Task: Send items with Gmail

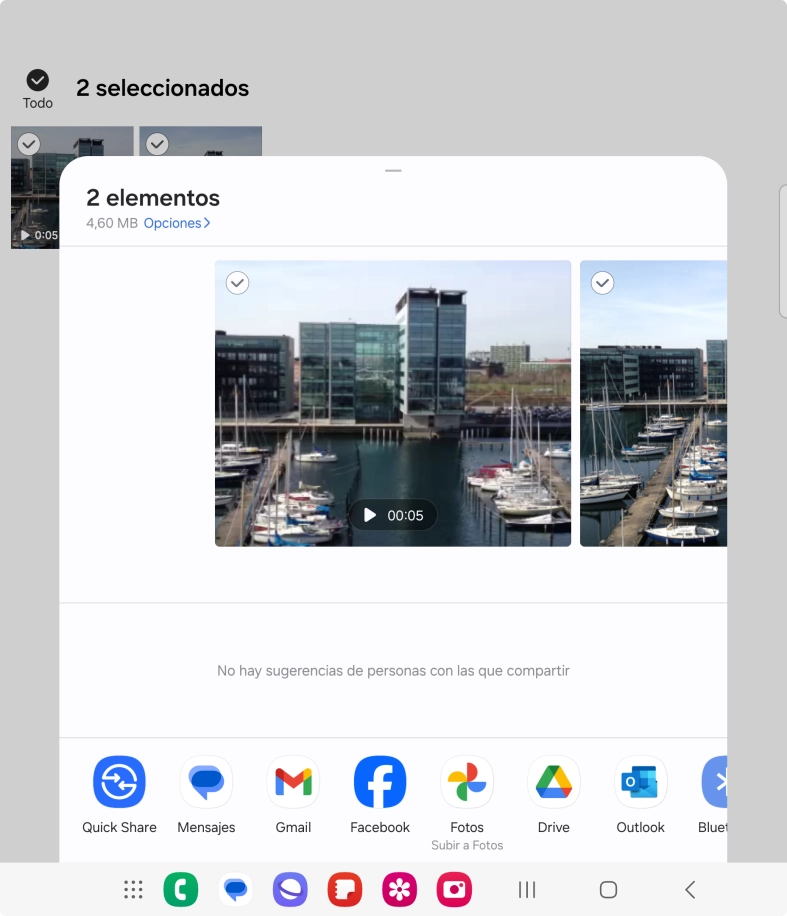Action: coord(293,782)
